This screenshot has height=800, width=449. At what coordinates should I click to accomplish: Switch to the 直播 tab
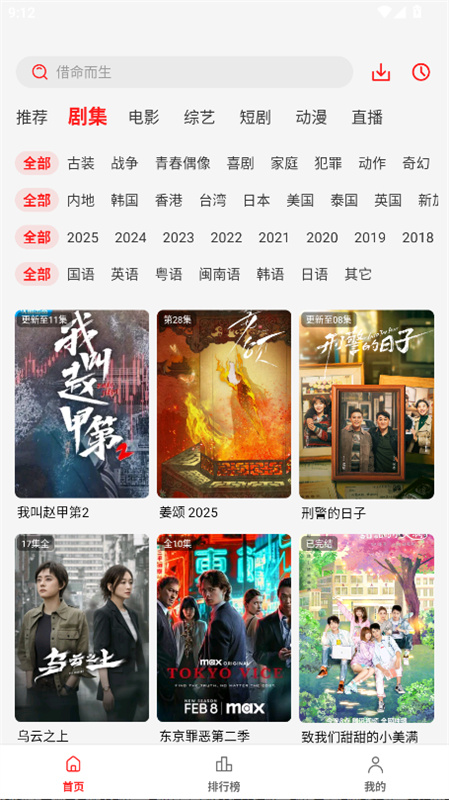[x=367, y=117]
